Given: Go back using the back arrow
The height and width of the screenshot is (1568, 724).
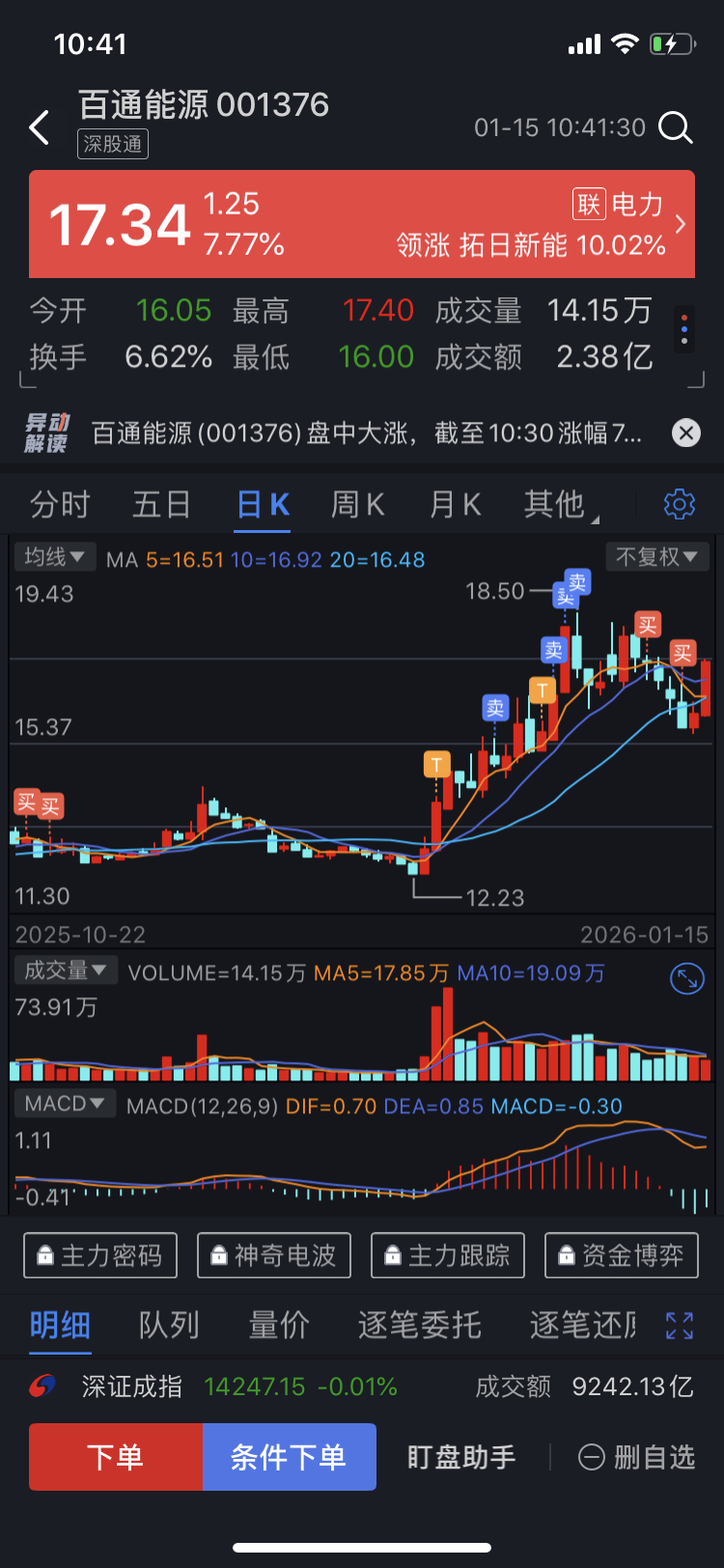Looking at the screenshot, I should pos(39,127).
